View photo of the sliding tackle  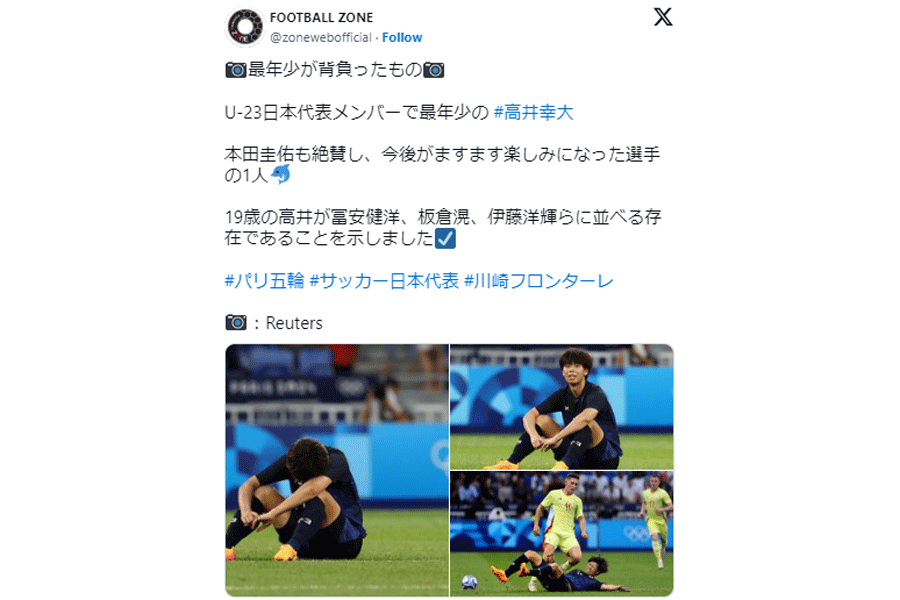(x=561, y=534)
